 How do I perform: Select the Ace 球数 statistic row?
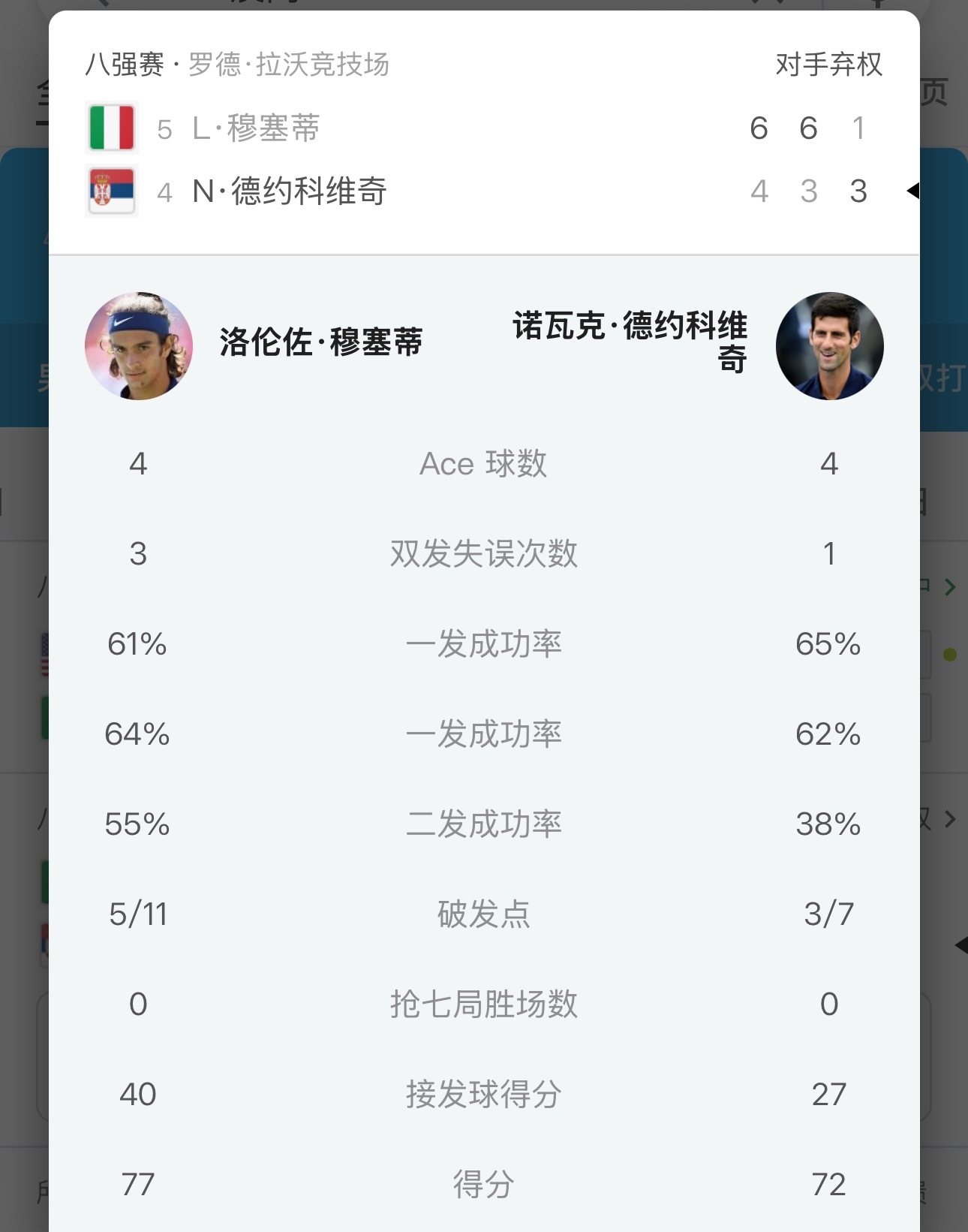(484, 463)
